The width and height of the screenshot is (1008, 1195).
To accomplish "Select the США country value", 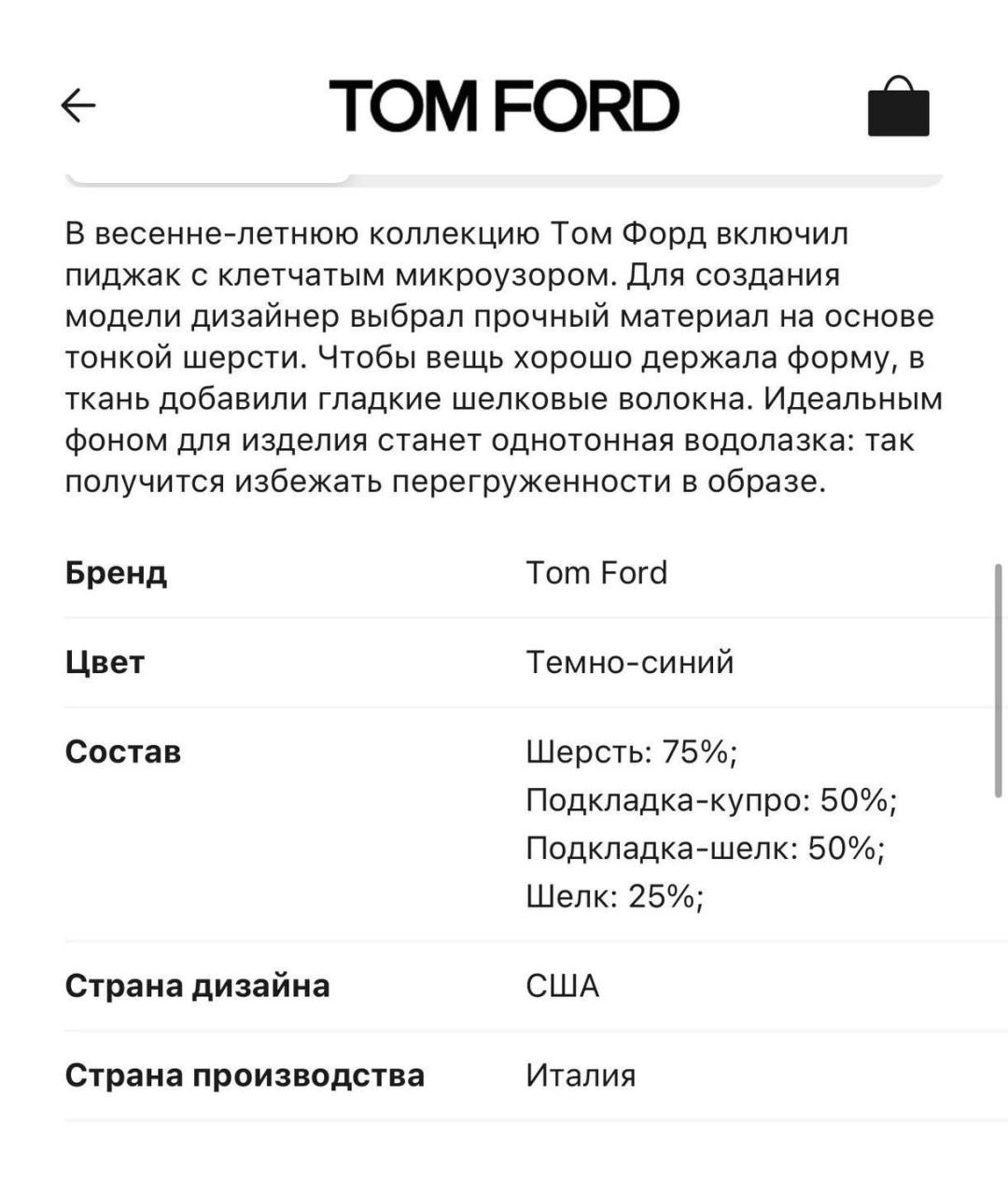I will (x=562, y=984).
